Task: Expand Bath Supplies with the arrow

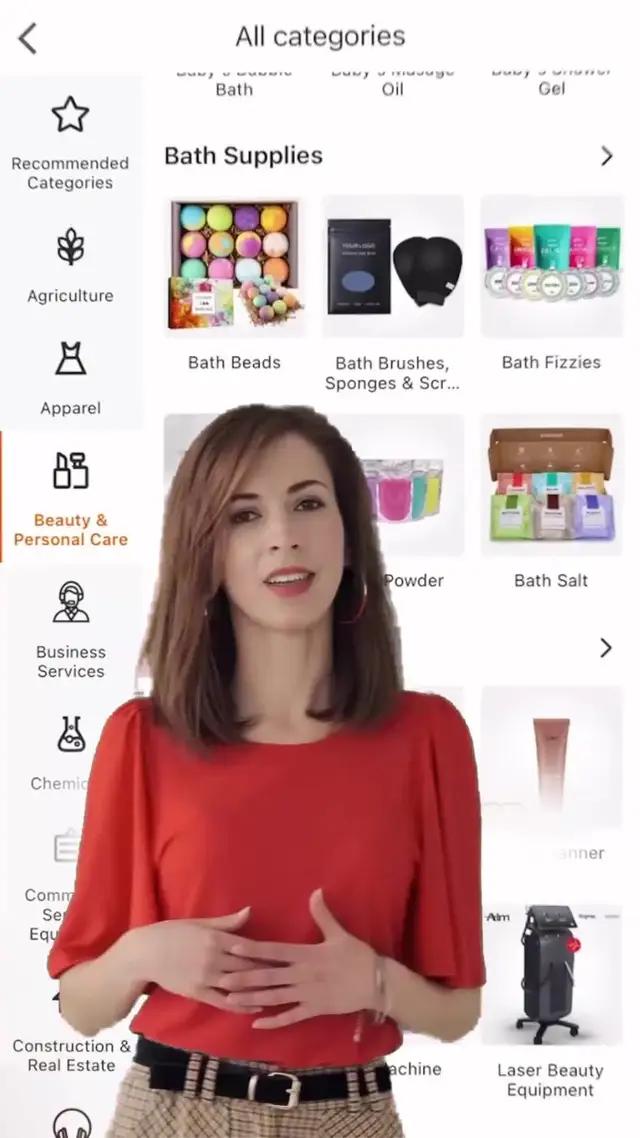Action: tap(606, 156)
